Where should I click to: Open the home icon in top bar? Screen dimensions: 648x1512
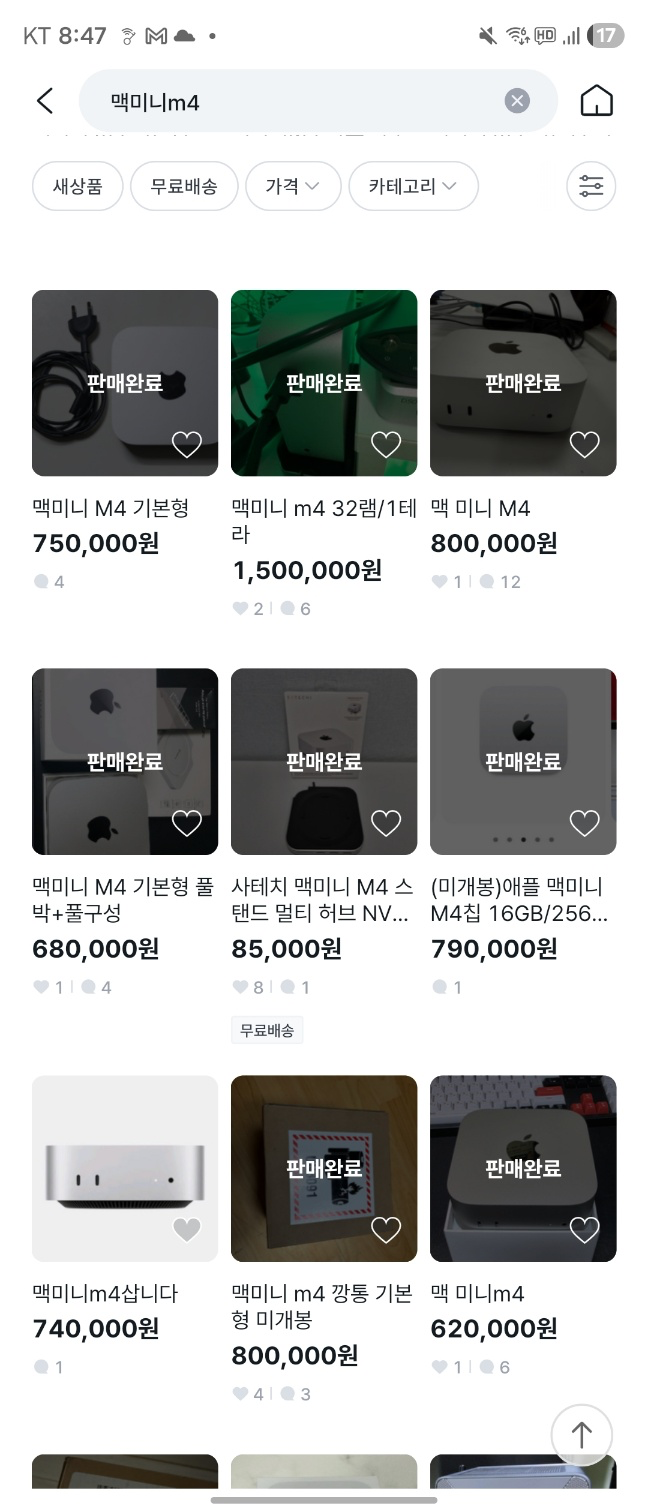(x=596, y=101)
